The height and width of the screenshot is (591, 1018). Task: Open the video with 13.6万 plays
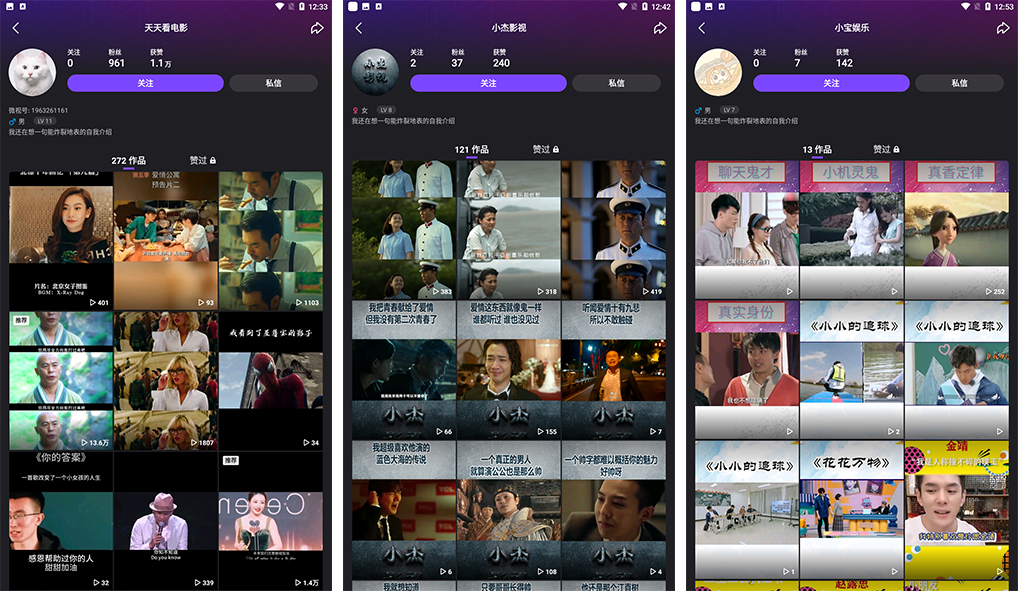pos(60,380)
